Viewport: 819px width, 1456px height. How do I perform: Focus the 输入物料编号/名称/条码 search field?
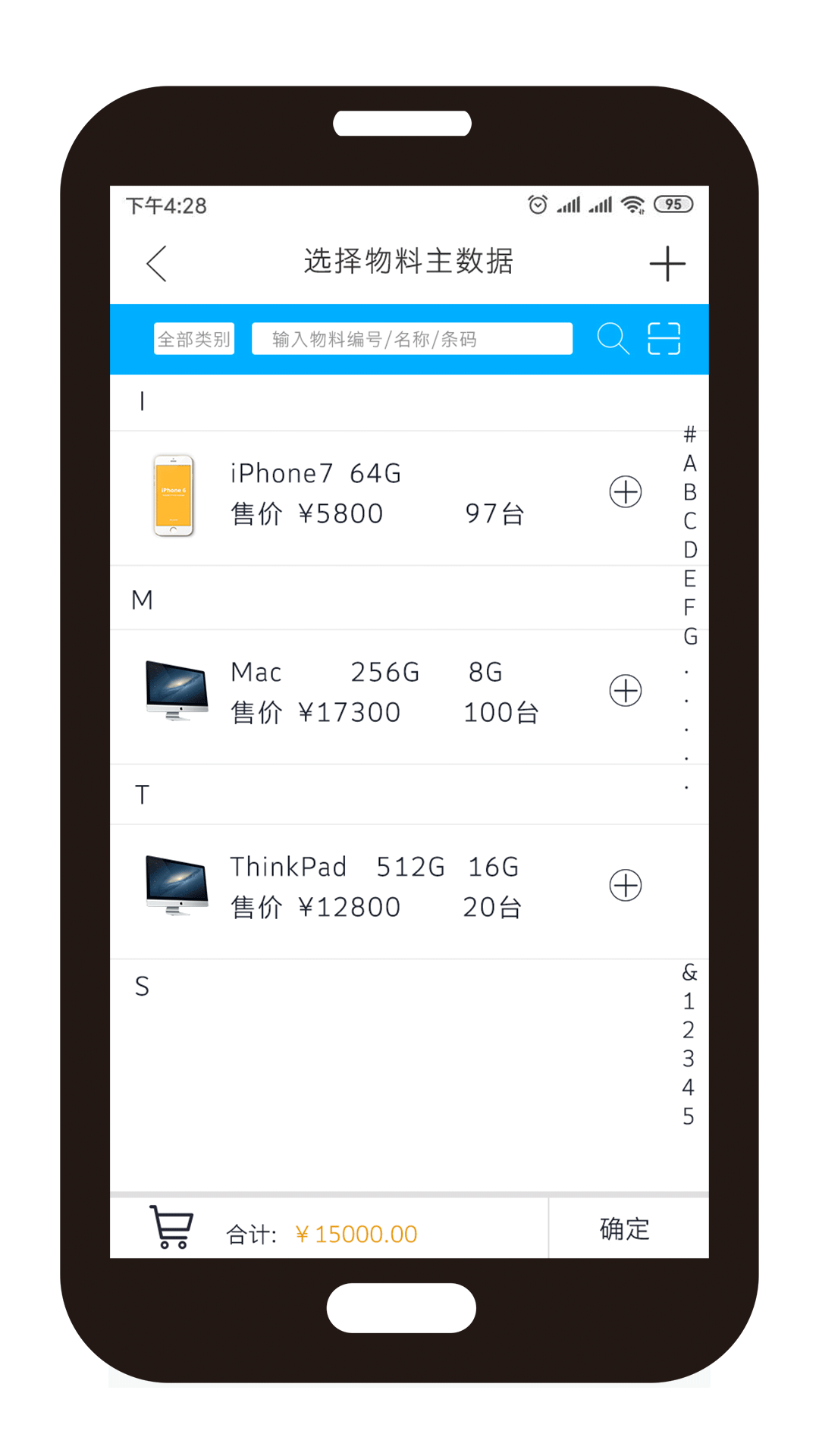point(412,339)
